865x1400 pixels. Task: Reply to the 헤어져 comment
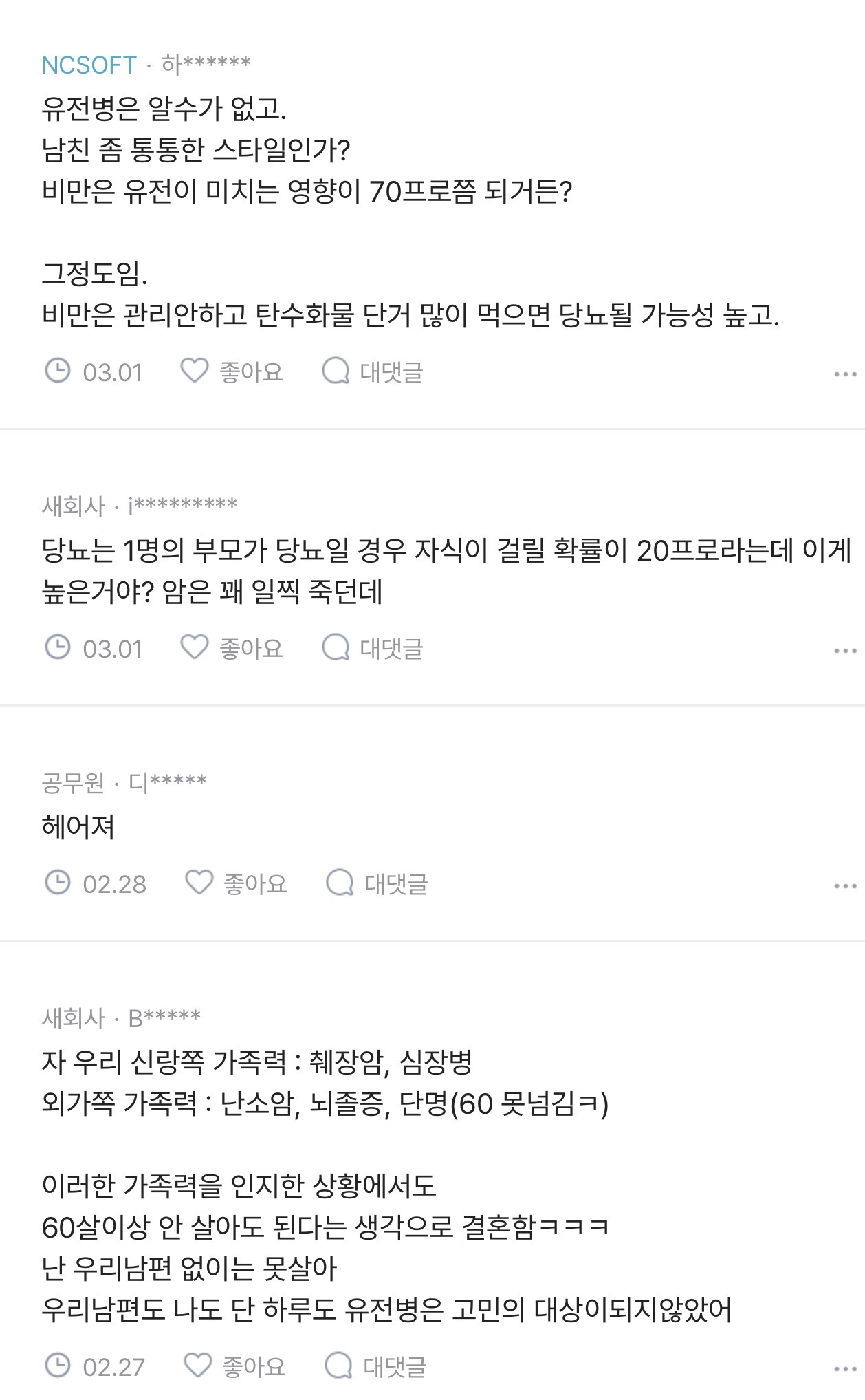coord(377,883)
